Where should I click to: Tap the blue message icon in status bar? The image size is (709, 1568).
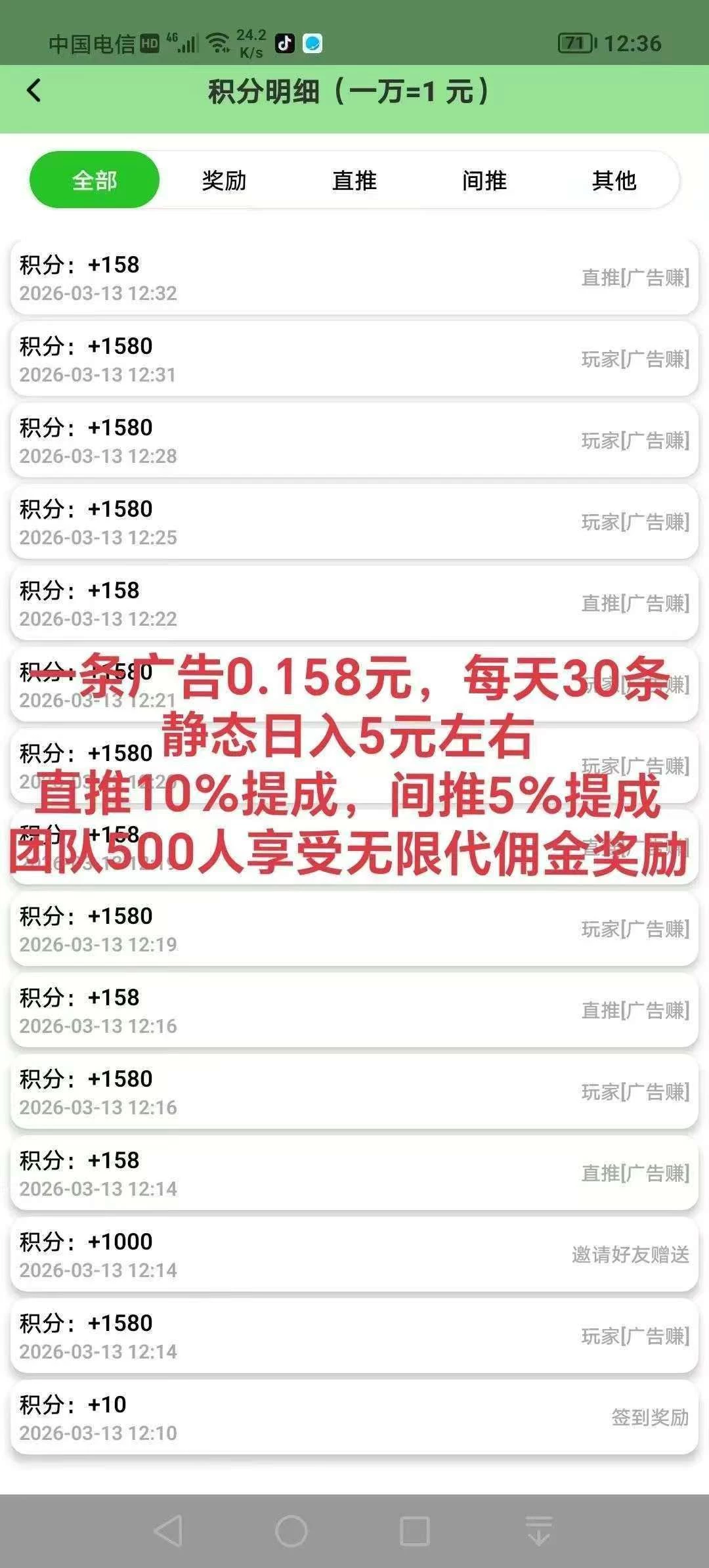(314, 42)
